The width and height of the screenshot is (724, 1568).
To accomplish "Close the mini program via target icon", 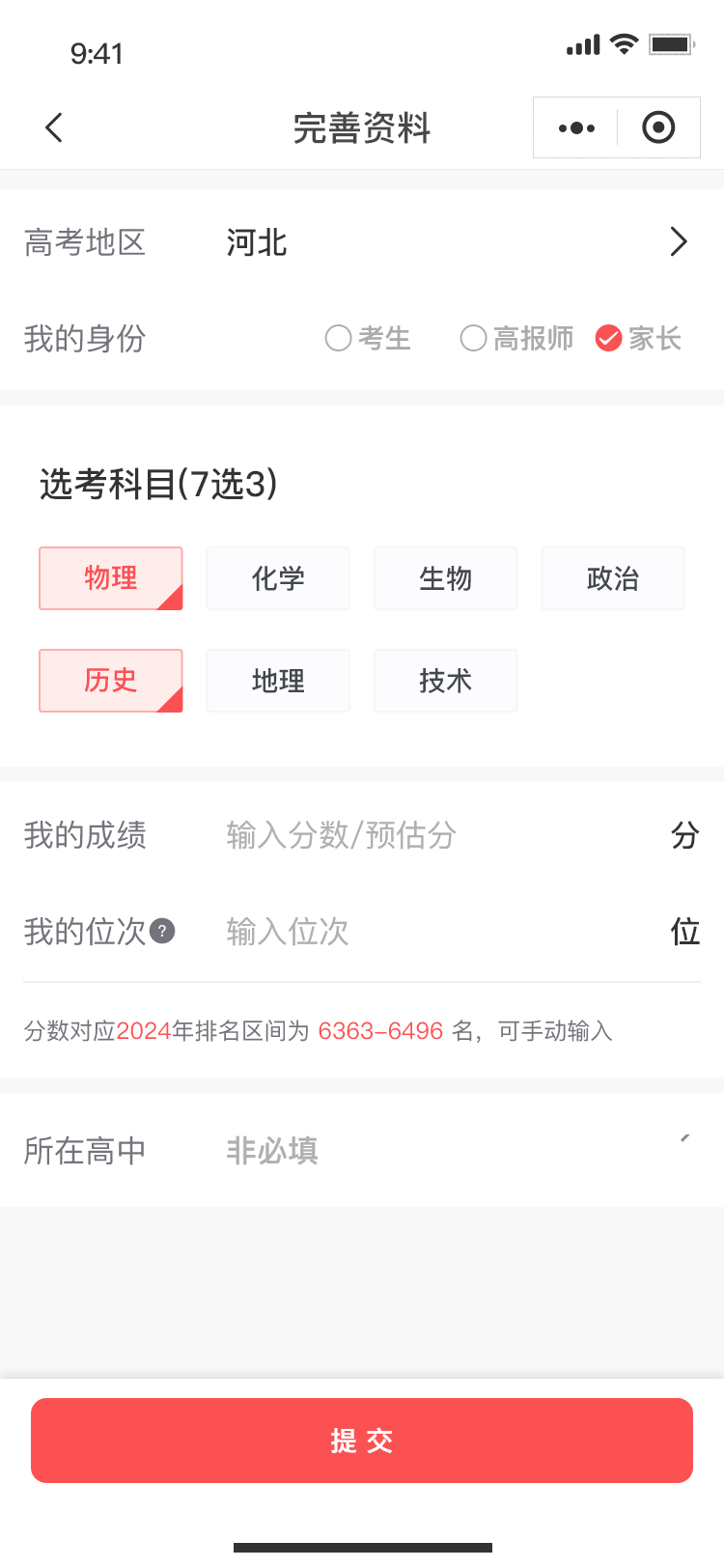I will click(658, 127).
